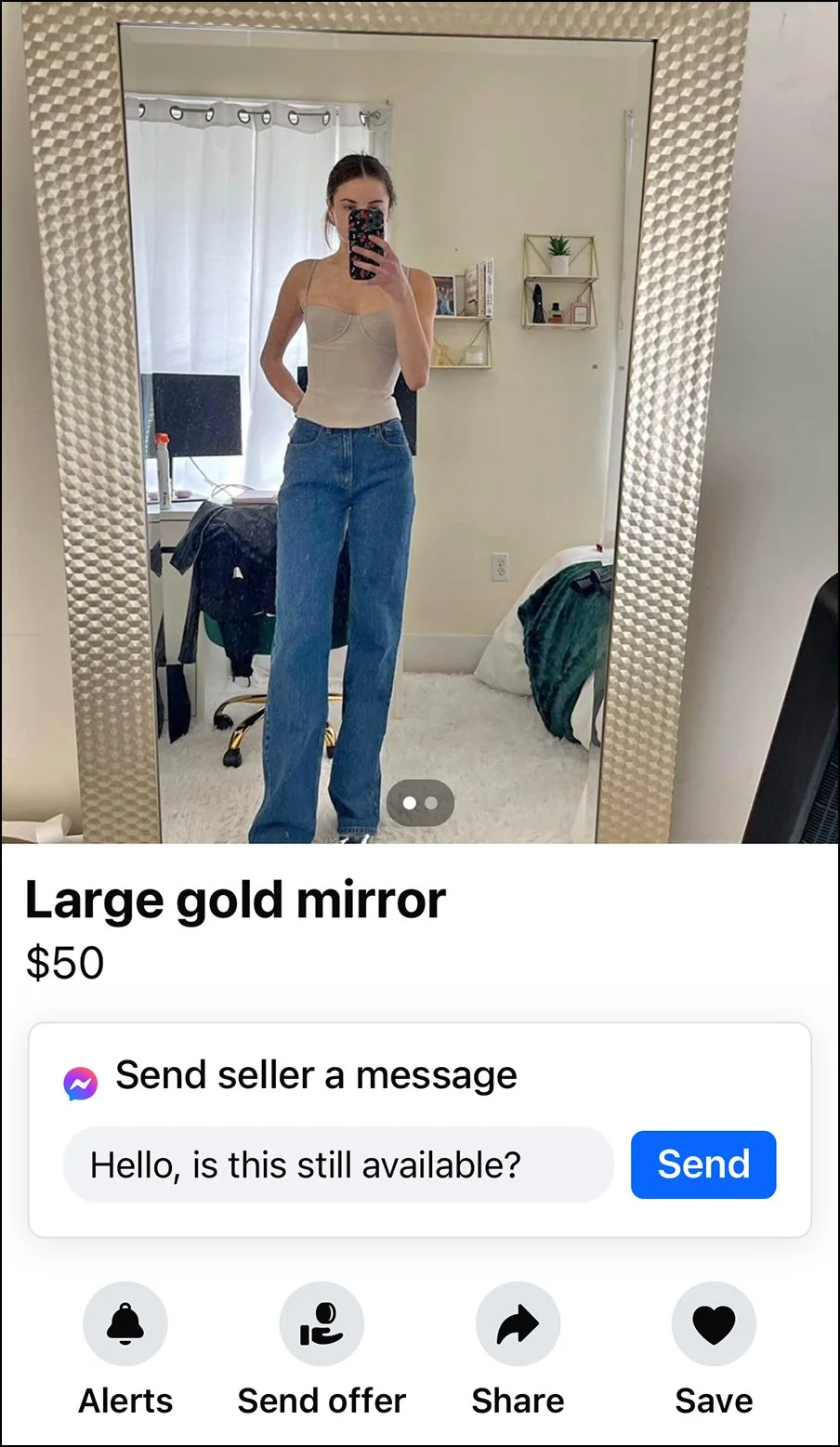Send the message to the seller

[703, 1164]
